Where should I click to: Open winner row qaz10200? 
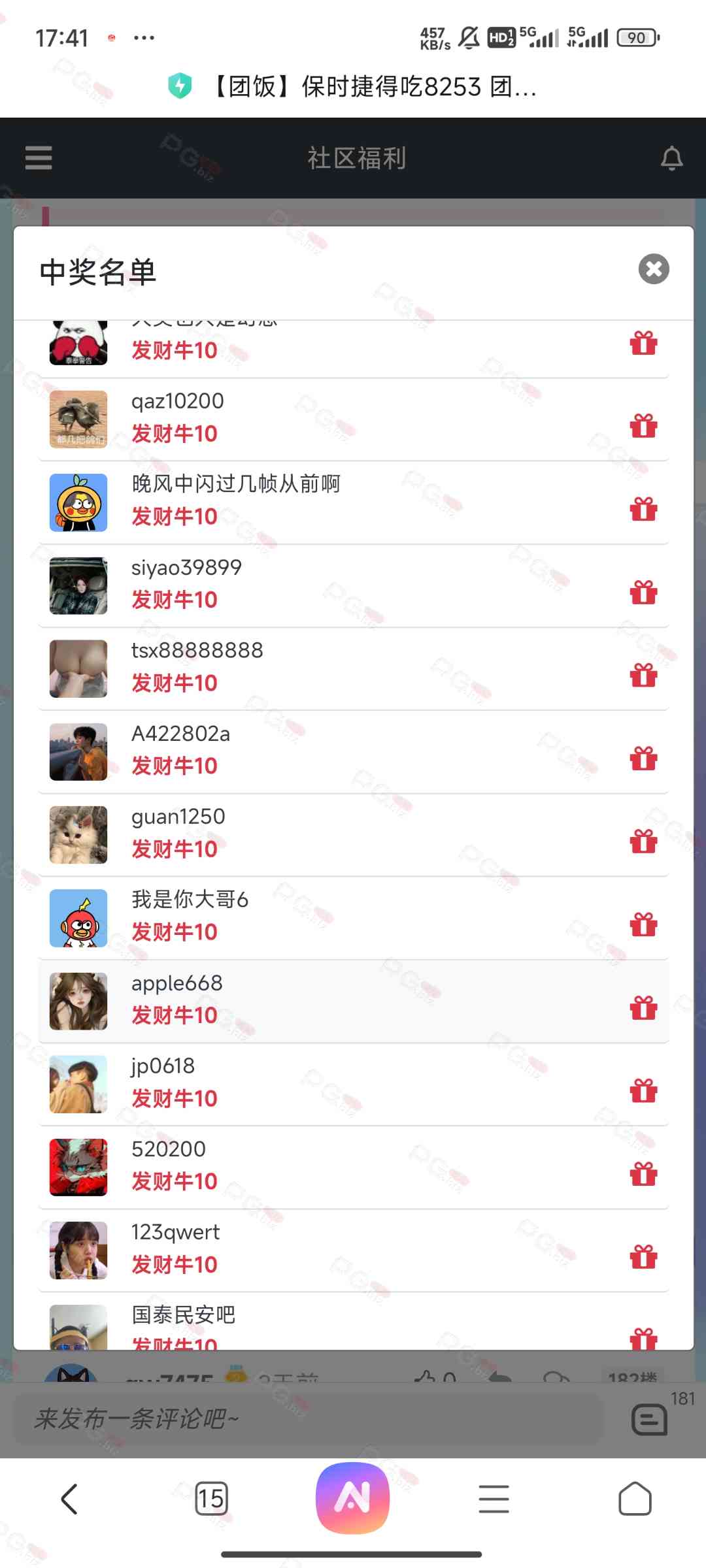click(x=353, y=418)
